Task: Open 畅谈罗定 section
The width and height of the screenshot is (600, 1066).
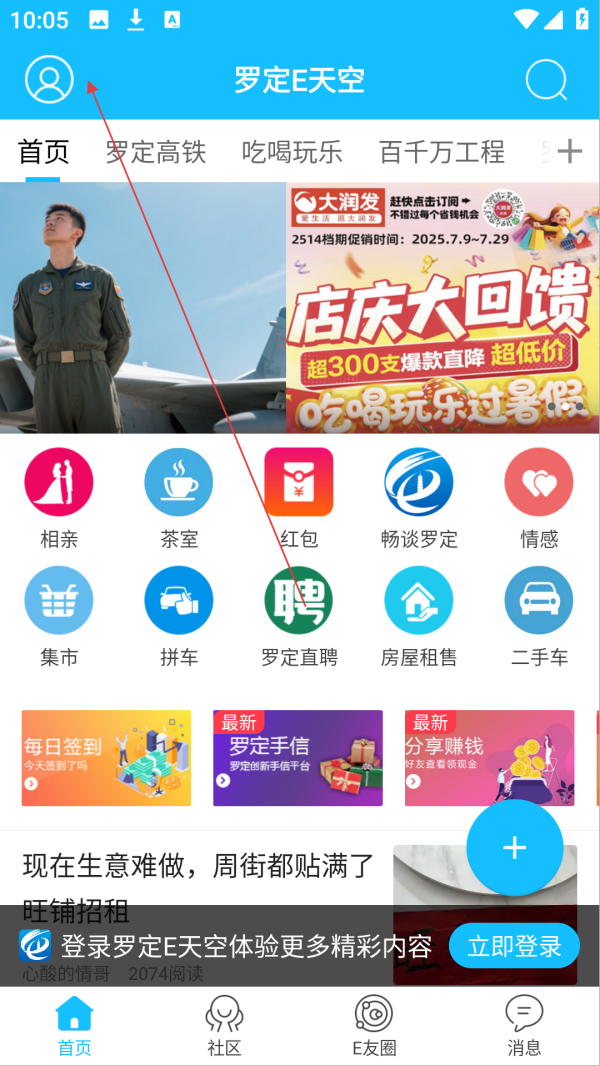Action: (x=419, y=498)
